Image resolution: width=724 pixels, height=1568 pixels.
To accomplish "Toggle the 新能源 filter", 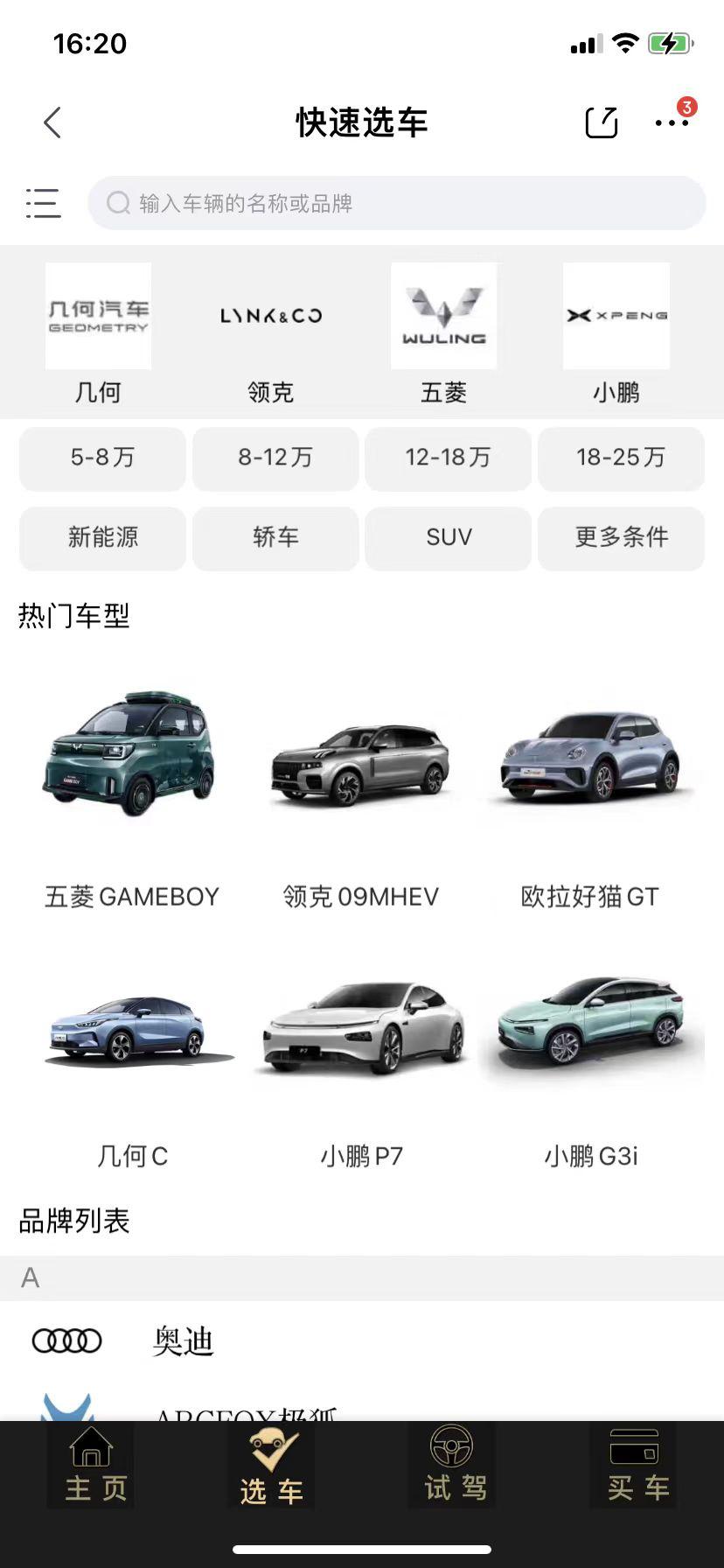I will (x=101, y=538).
